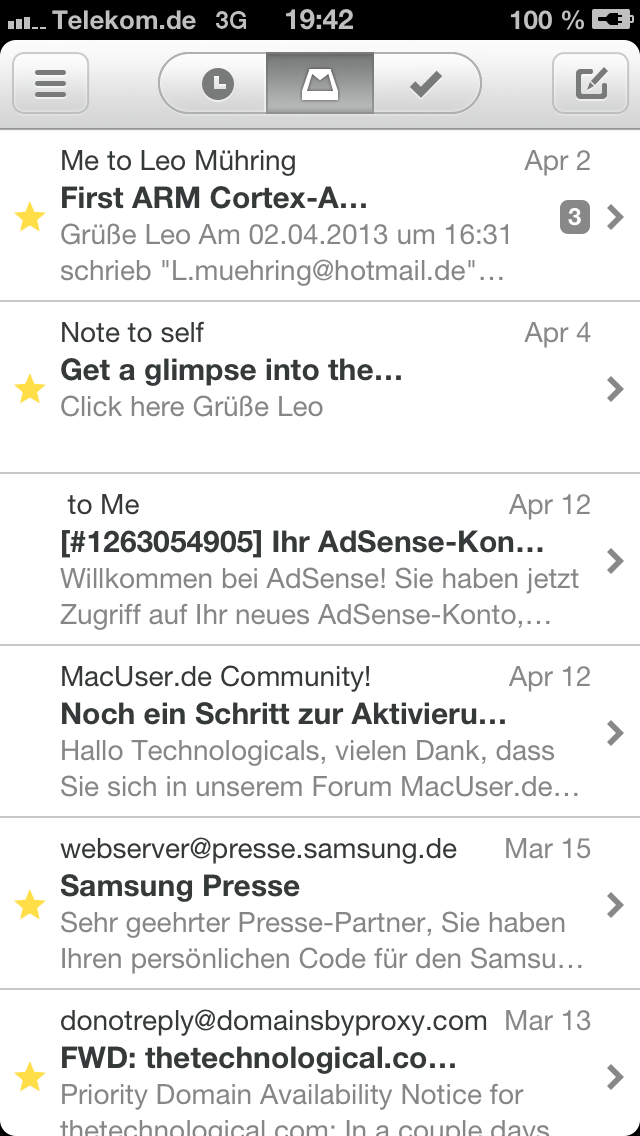Unstar the Note to self email
The height and width of the screenshot is (1136, 640).
[30, 389]
